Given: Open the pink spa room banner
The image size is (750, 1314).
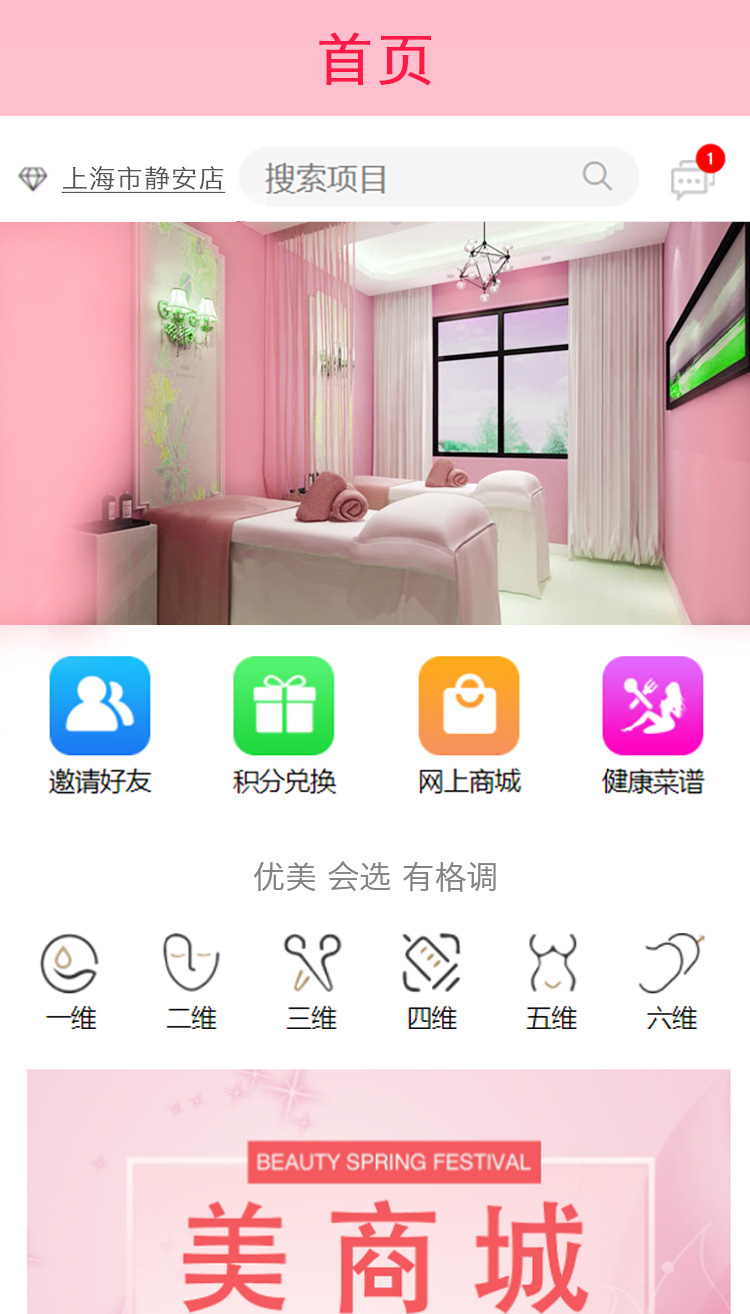Looking at the screenshot, I should tap(375, 423).
